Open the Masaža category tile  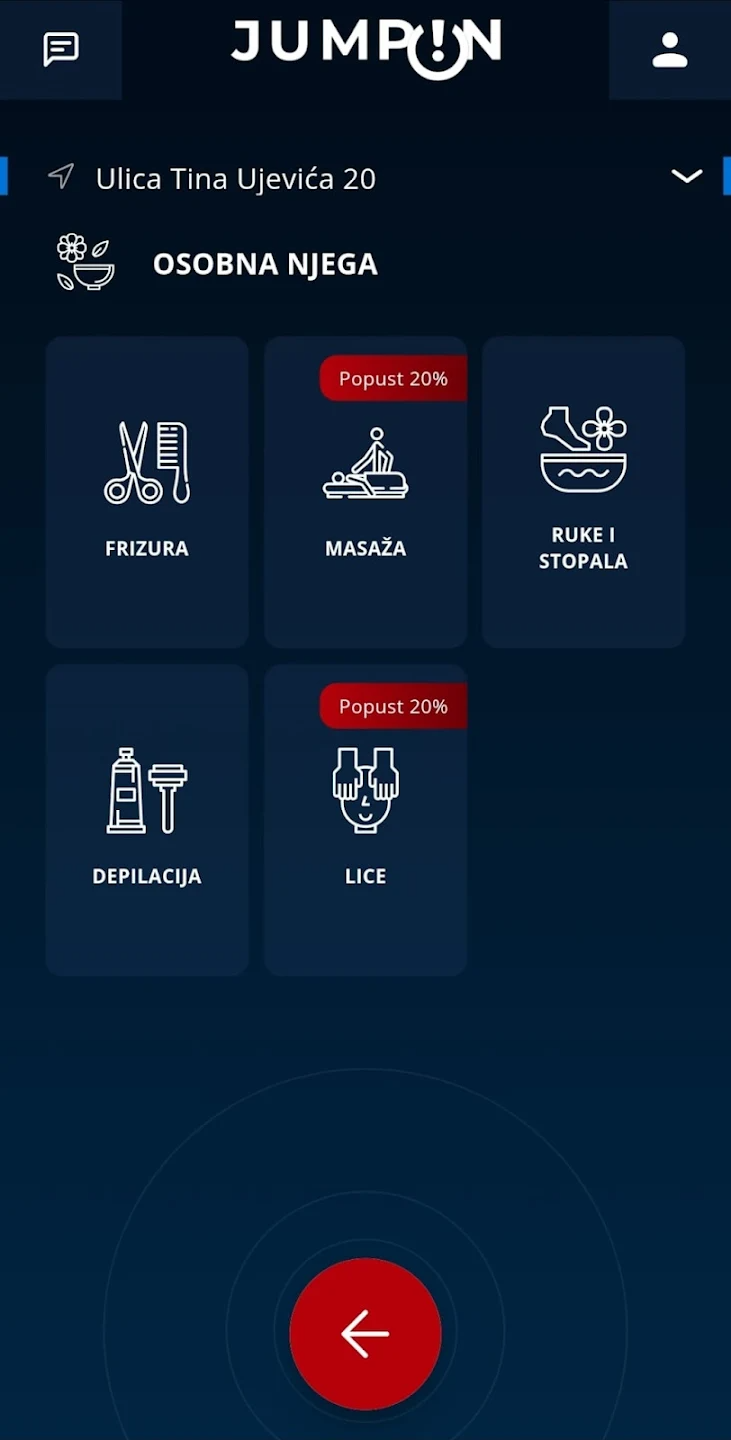(x=366, y=492)
